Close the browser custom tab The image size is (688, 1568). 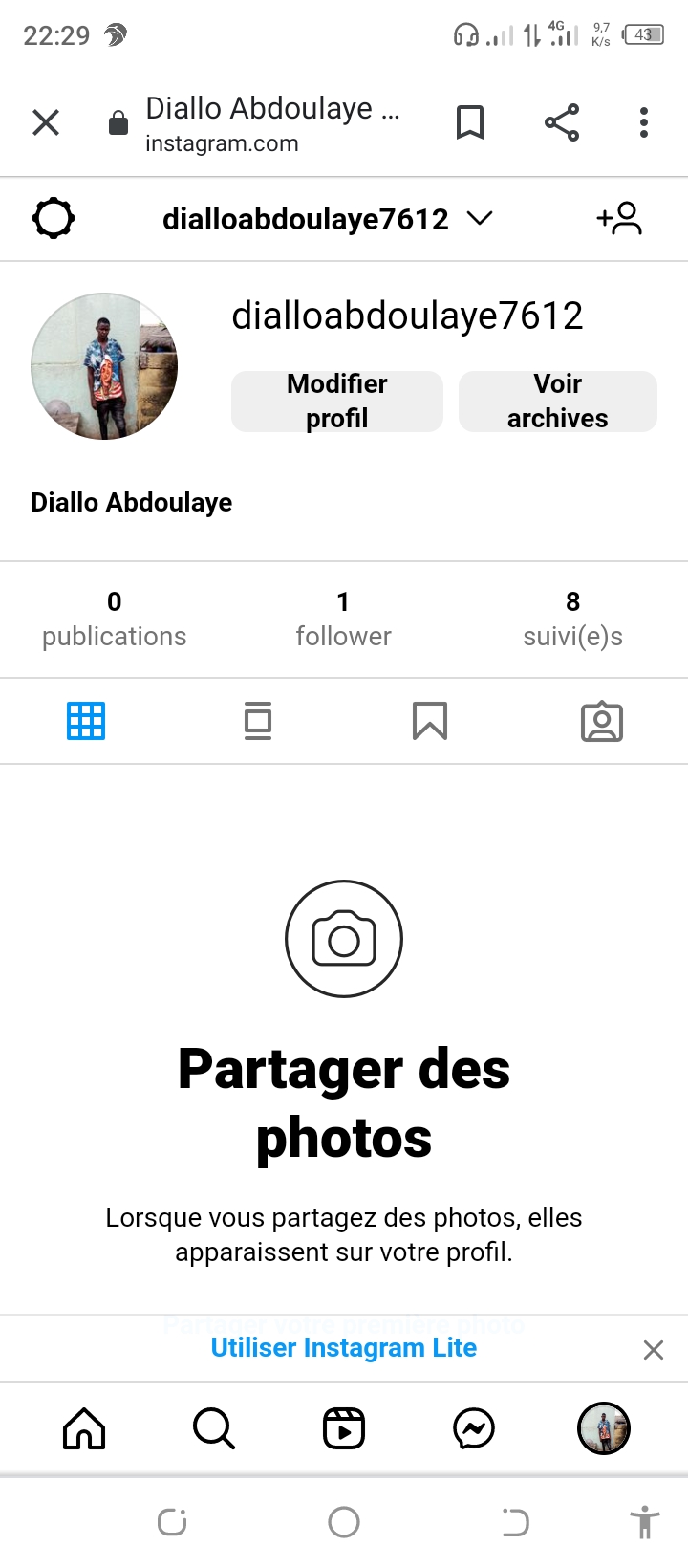tap(46, 122)
